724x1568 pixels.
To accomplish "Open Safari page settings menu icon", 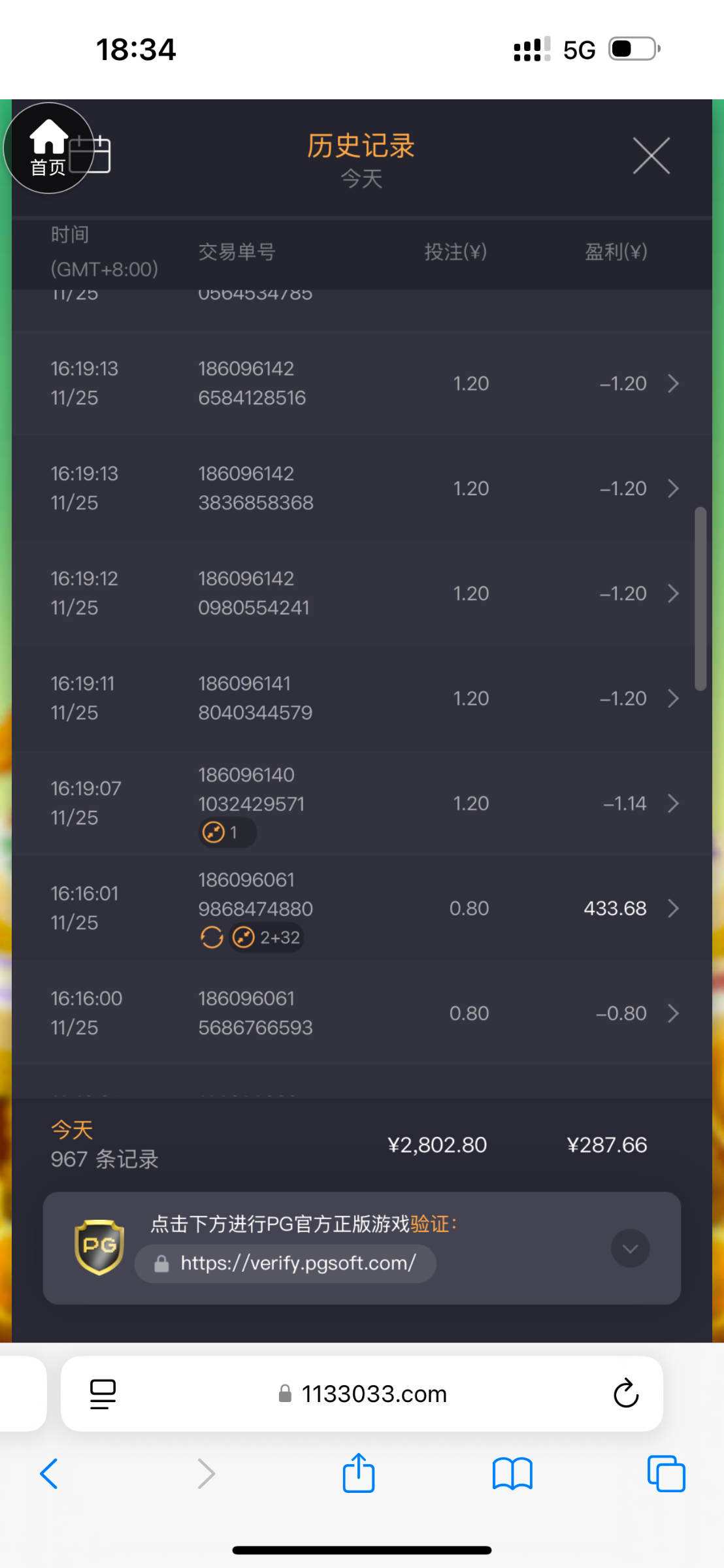I will pos(103,1394).
